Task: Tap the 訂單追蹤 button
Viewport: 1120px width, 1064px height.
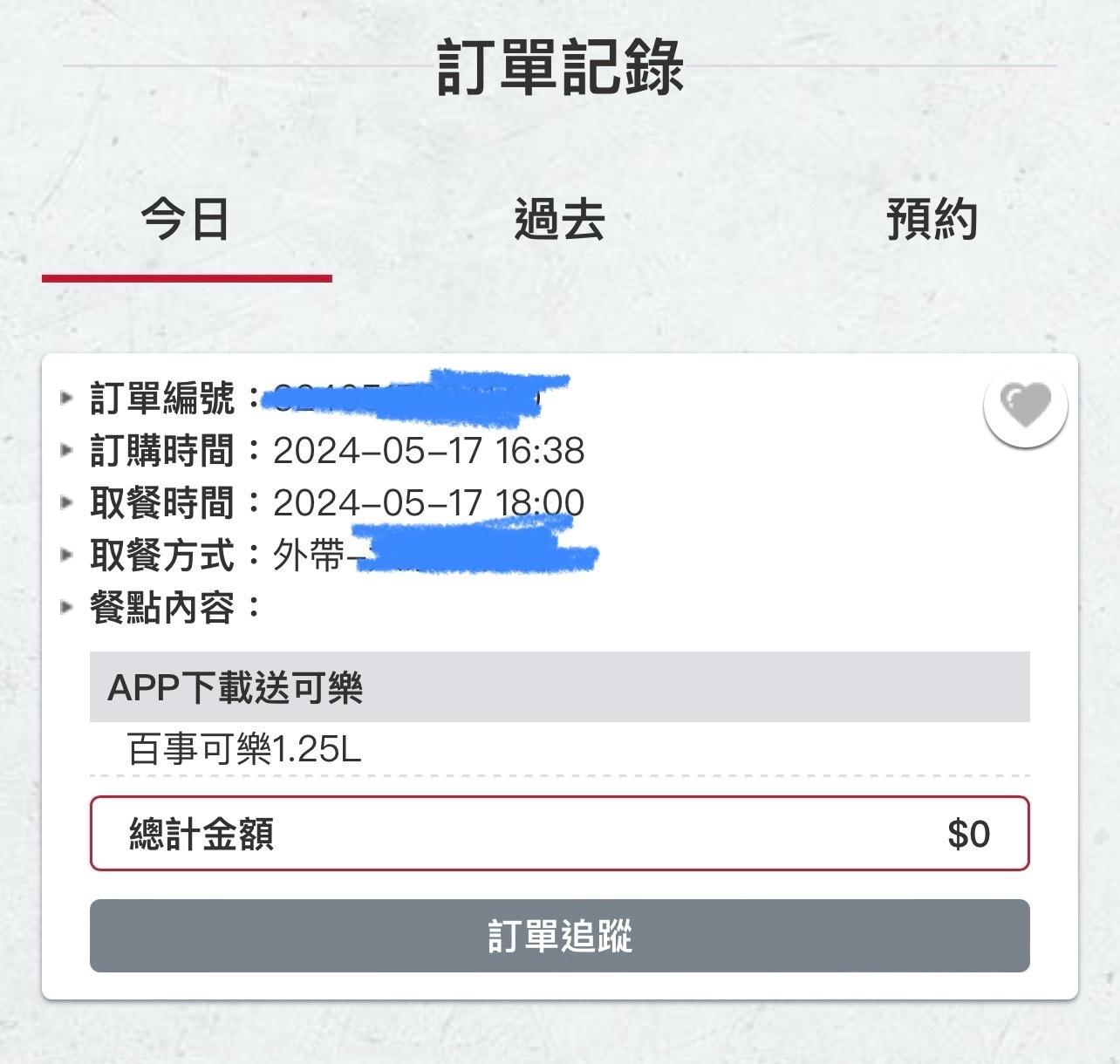Action: point(559,936)
